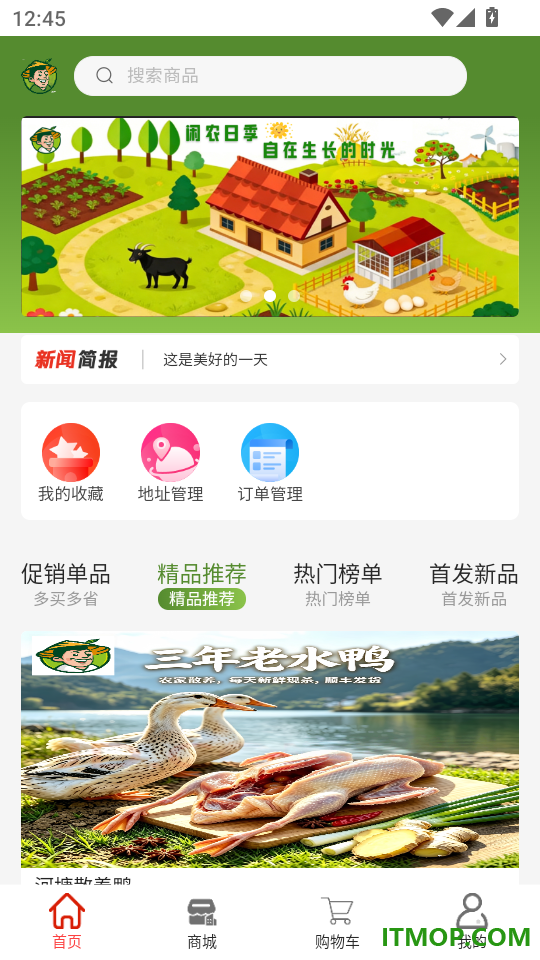Switch to the 促销单品 tab
The image size is (540, 960).
pyautogui.click(x=66, y=585)
